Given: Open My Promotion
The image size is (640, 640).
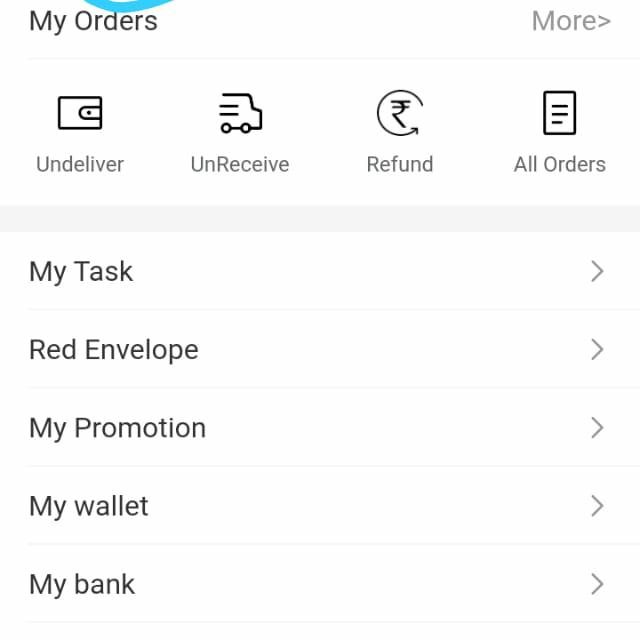Looking at the screenshot, I should tap(318, 427).
